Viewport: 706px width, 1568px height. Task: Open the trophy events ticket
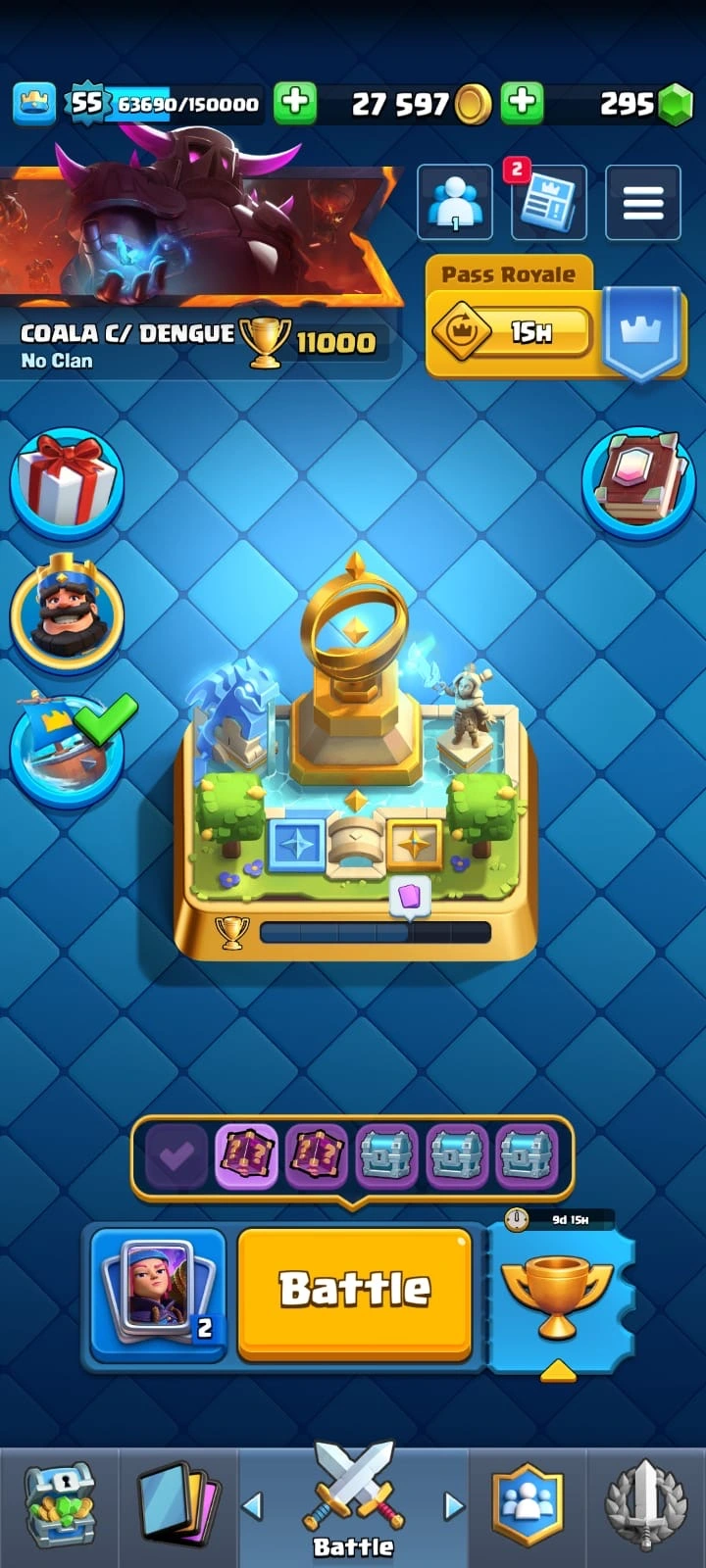click(x=557, y=1294)
